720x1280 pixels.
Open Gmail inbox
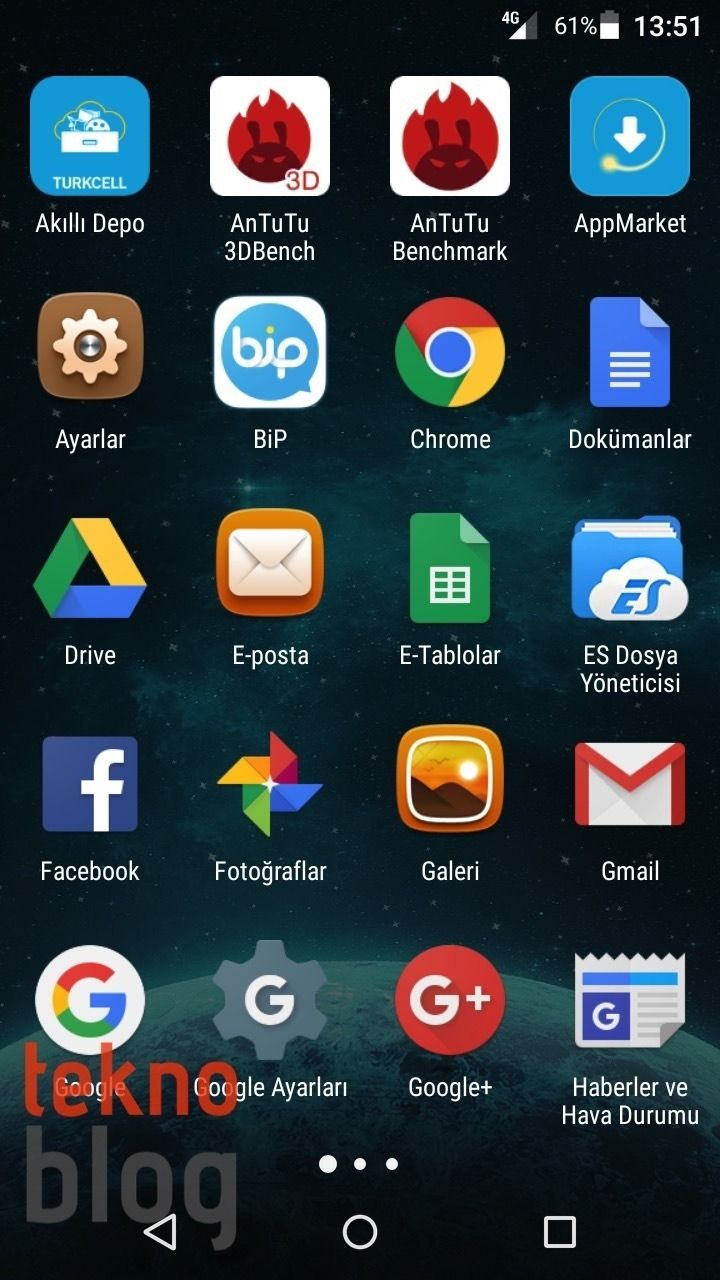(630, 783)
